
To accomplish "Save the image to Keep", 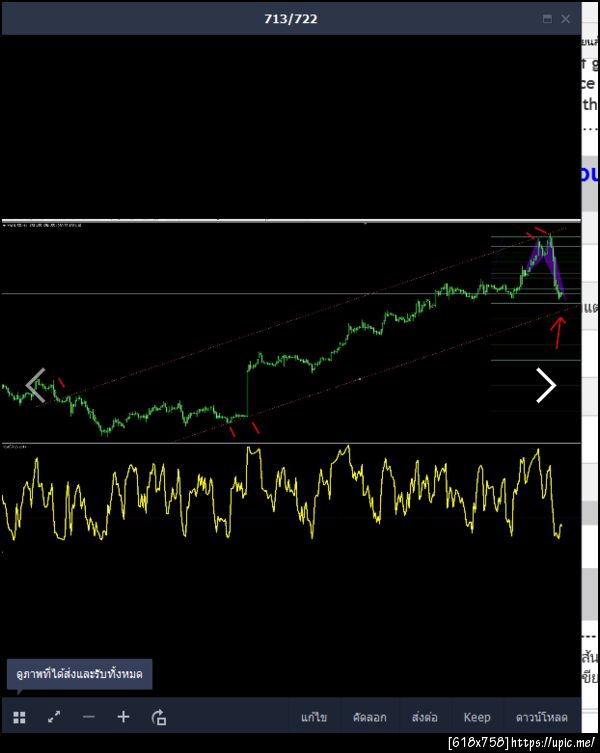I will (x=477, y=717).
